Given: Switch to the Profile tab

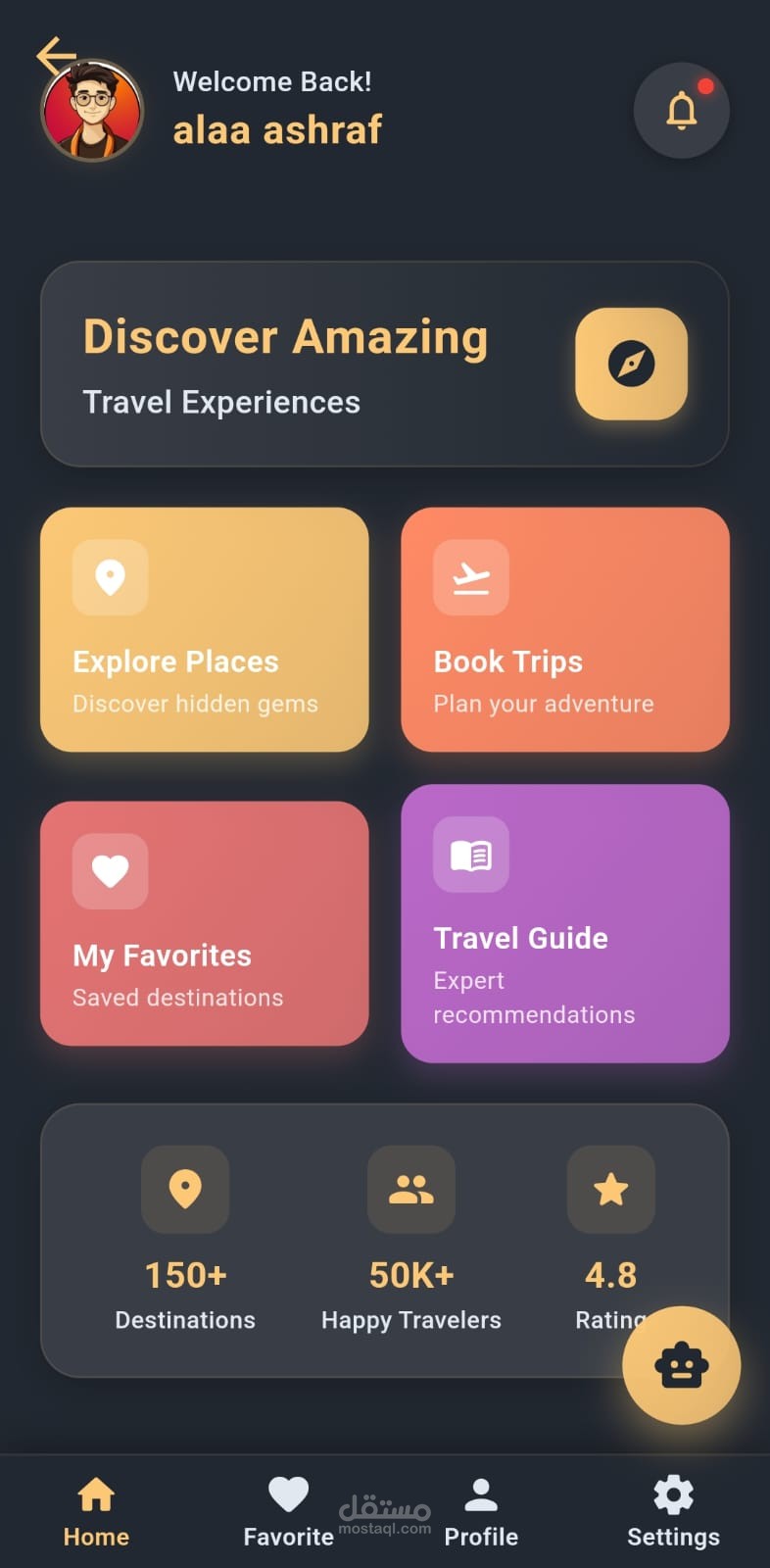Looking at the screenshot, I should (481, 1512).
